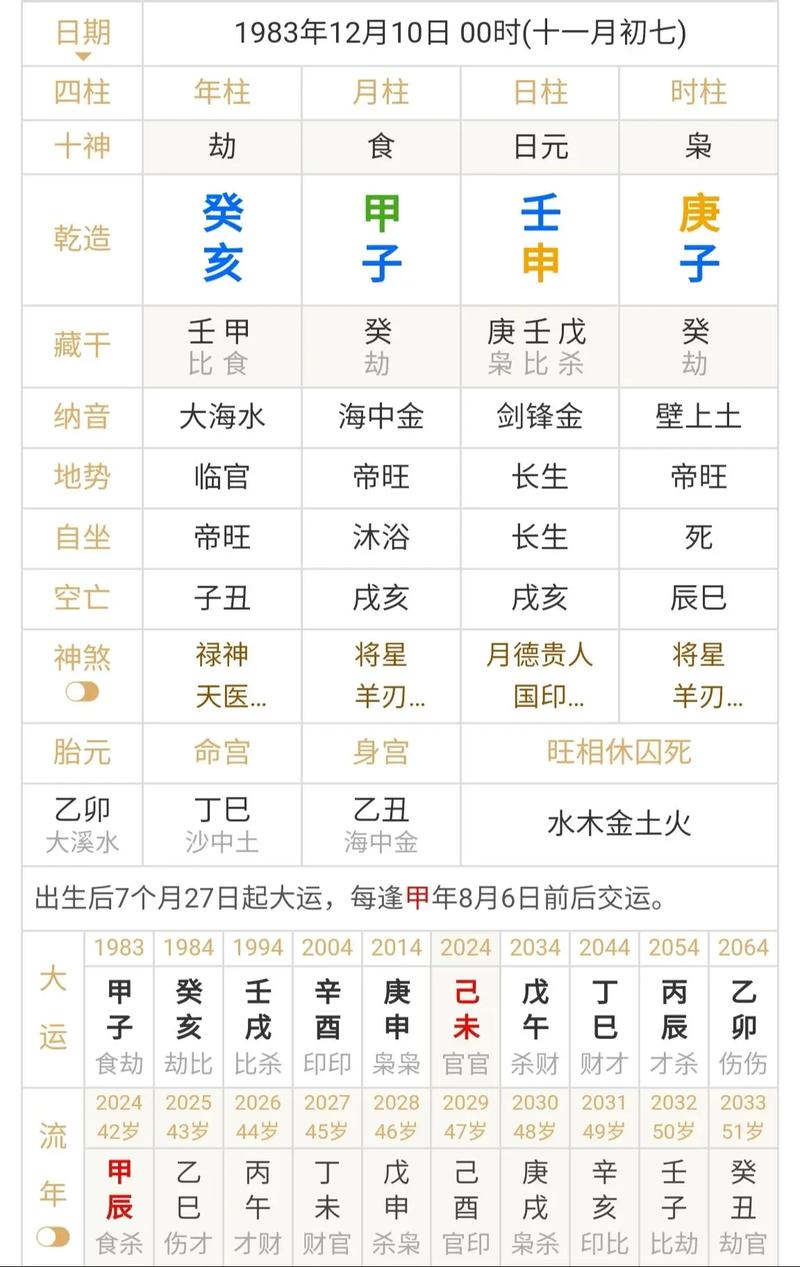Select the 2024 己未 大运 column

(466, 1009)
